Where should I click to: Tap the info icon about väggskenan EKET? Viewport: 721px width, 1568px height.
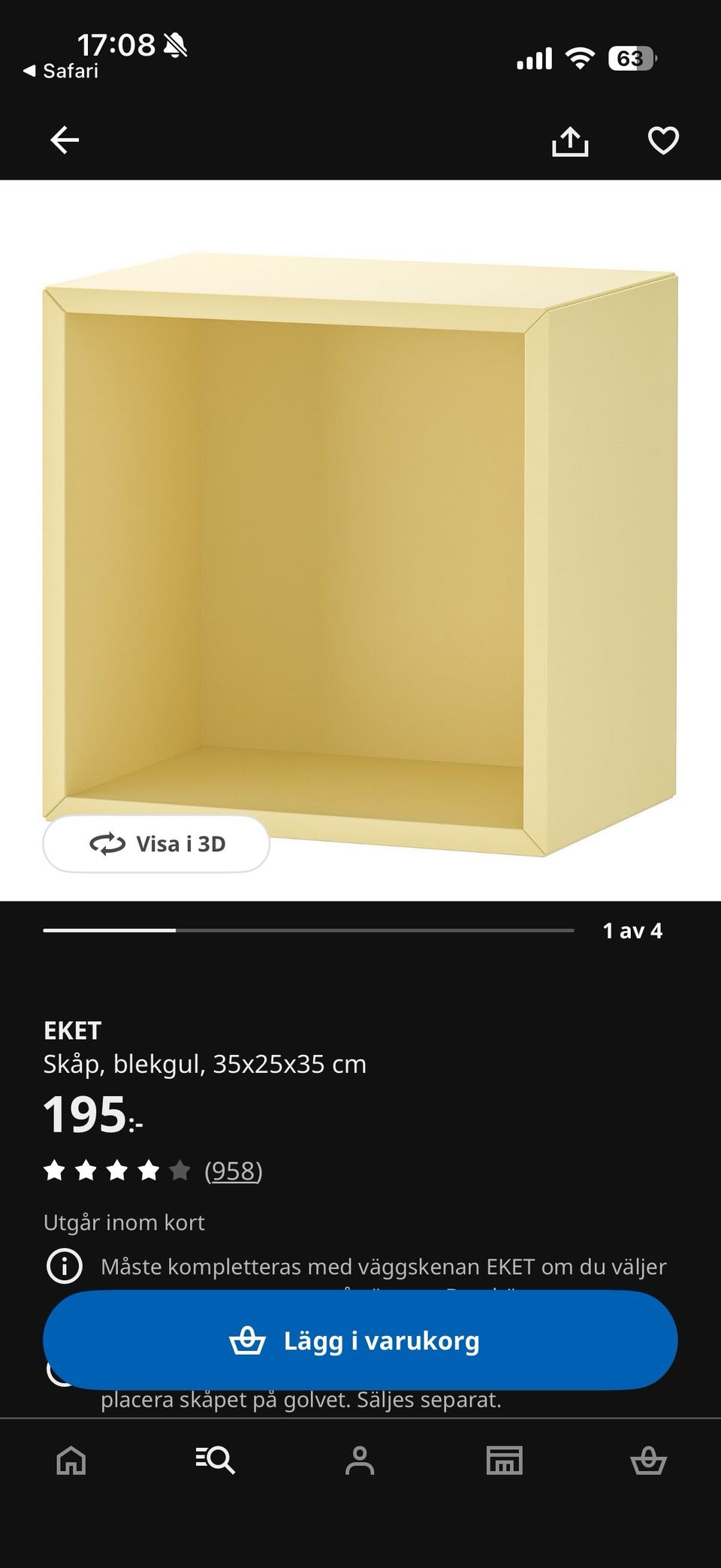(x=65, y=1267)
